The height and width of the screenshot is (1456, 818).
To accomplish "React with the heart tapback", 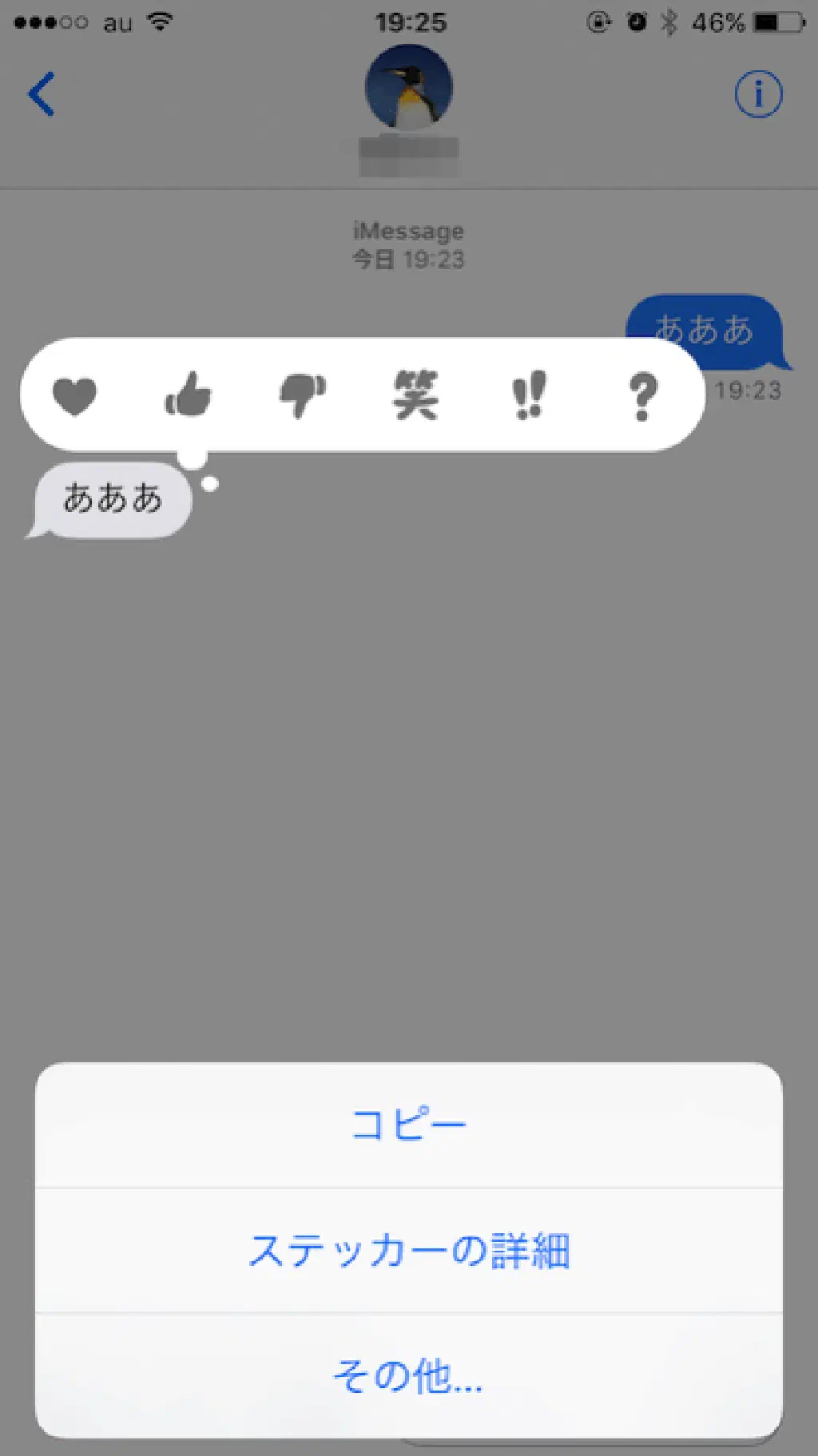I will tap(75, 396).
